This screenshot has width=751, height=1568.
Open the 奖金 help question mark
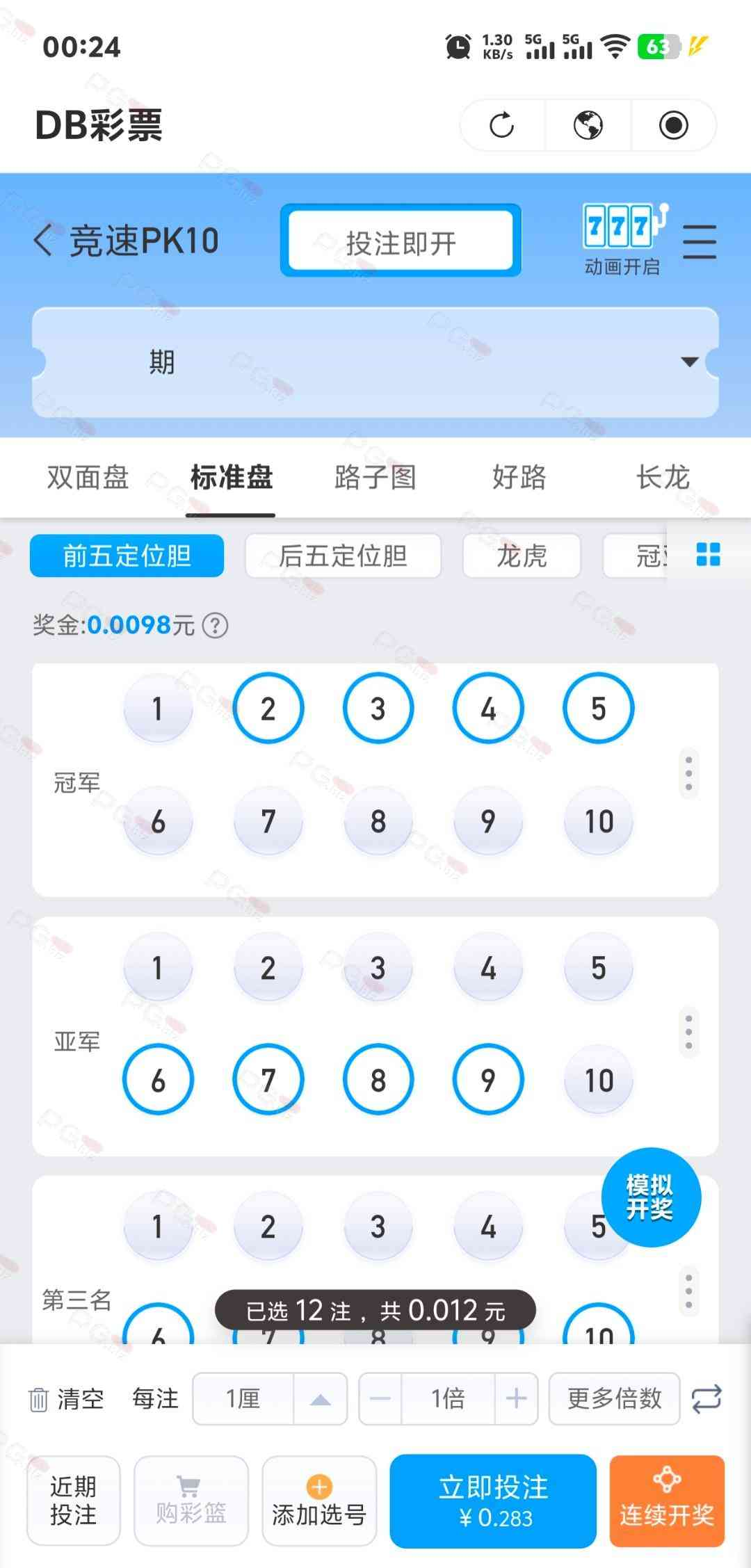[215, 626]
